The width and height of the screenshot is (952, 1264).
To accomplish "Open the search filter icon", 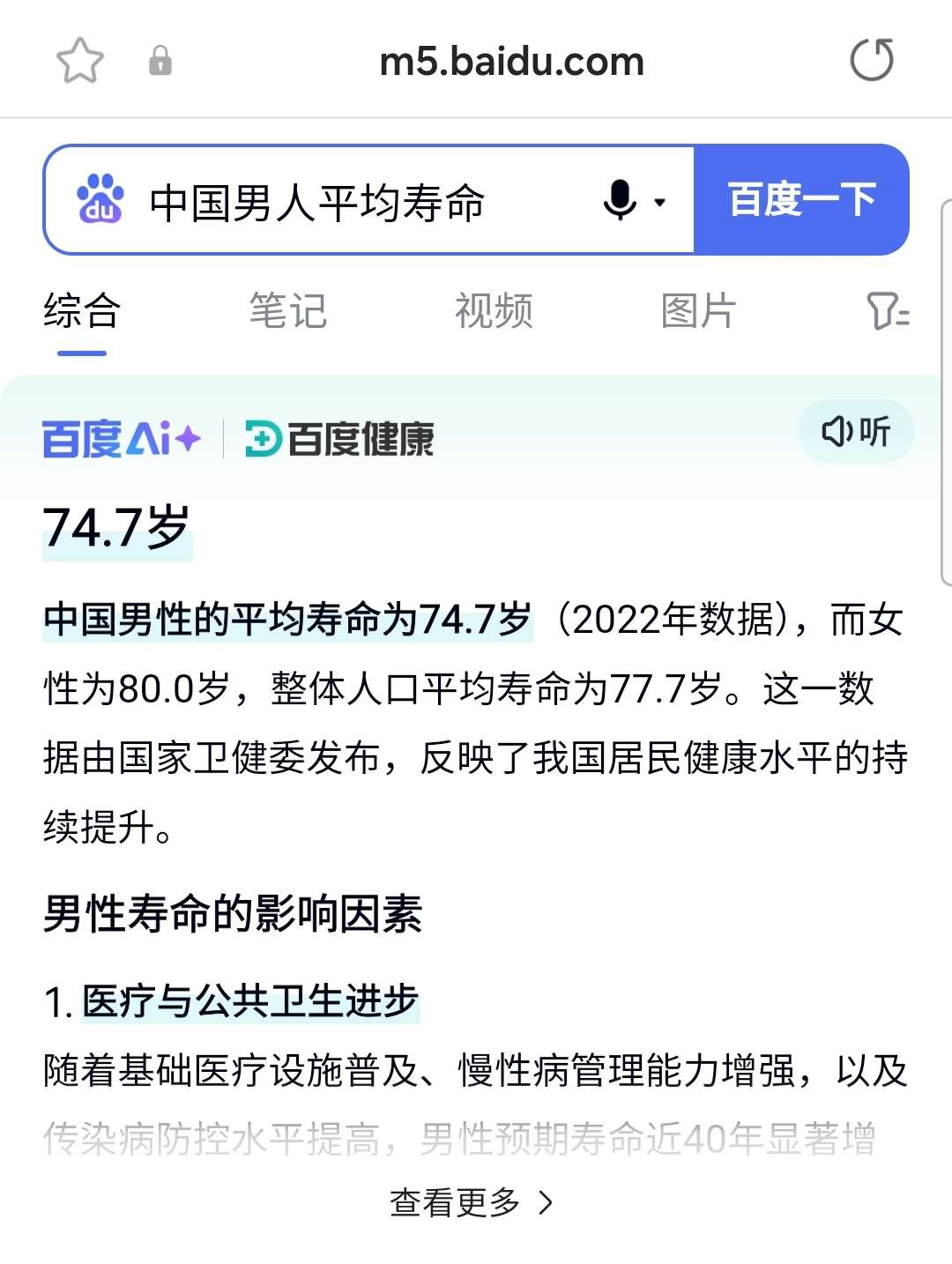I will coord(888,311).
